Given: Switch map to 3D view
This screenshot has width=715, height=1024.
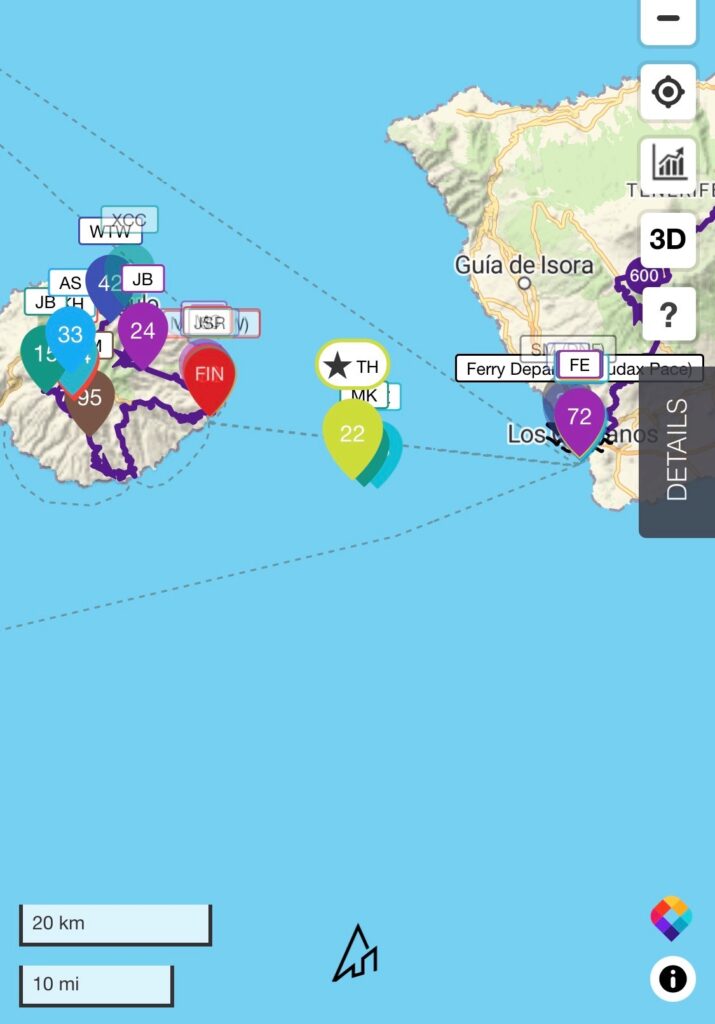Looking at the screenshot, I should point(667,240).
